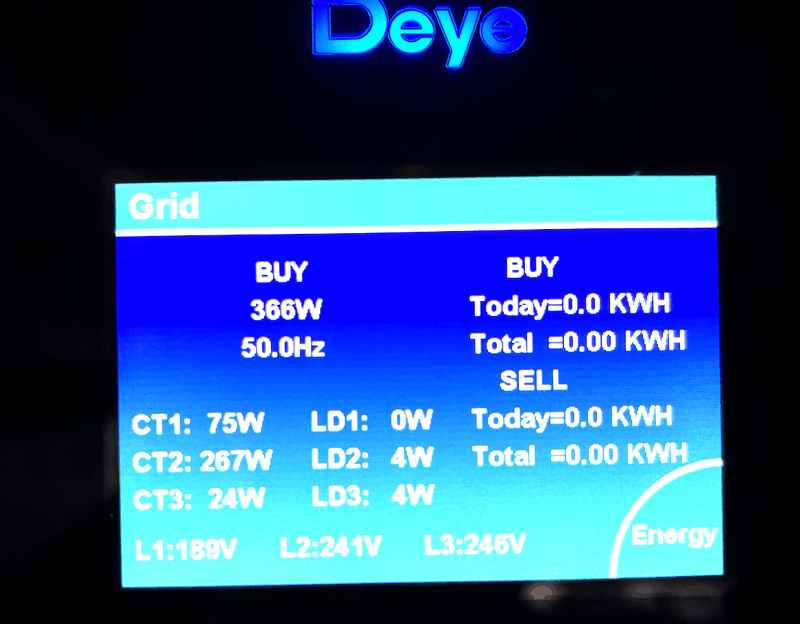Viewport: 800px width, 624px height.
Task: Open the Energy statistics page
Action: 674,534
